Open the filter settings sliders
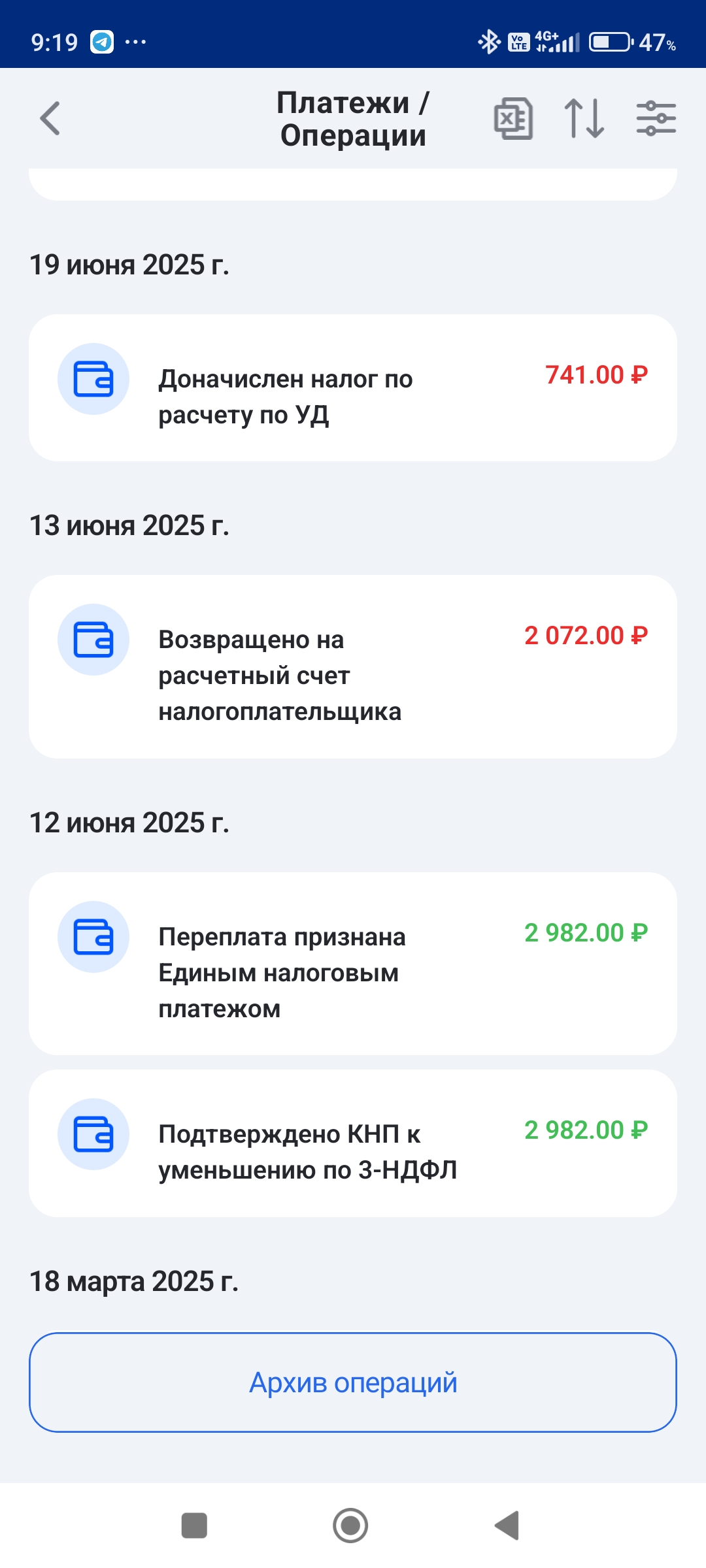 (x=656, y=118)
